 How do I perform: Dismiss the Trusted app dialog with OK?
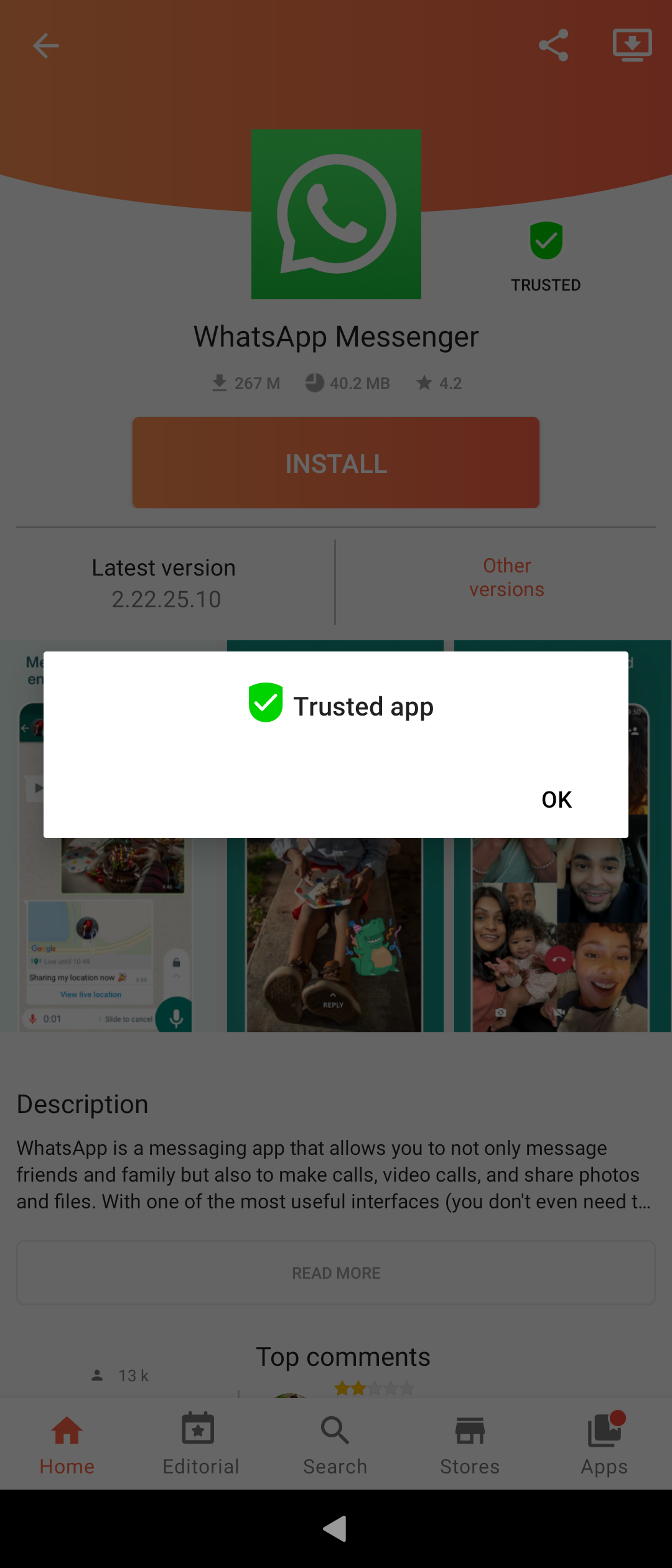[556, 800]
